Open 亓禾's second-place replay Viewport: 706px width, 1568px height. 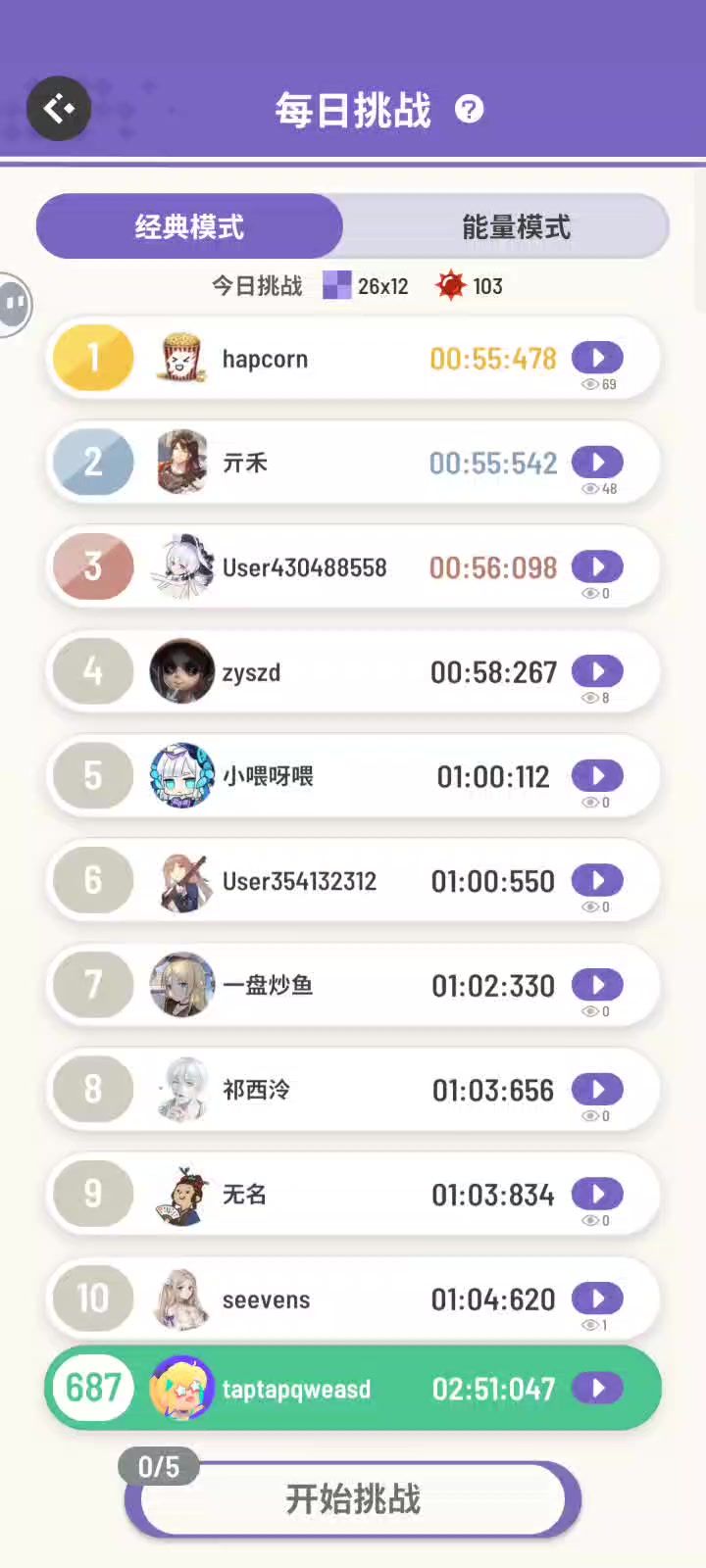pyautogui.click(x=597, y=462)
